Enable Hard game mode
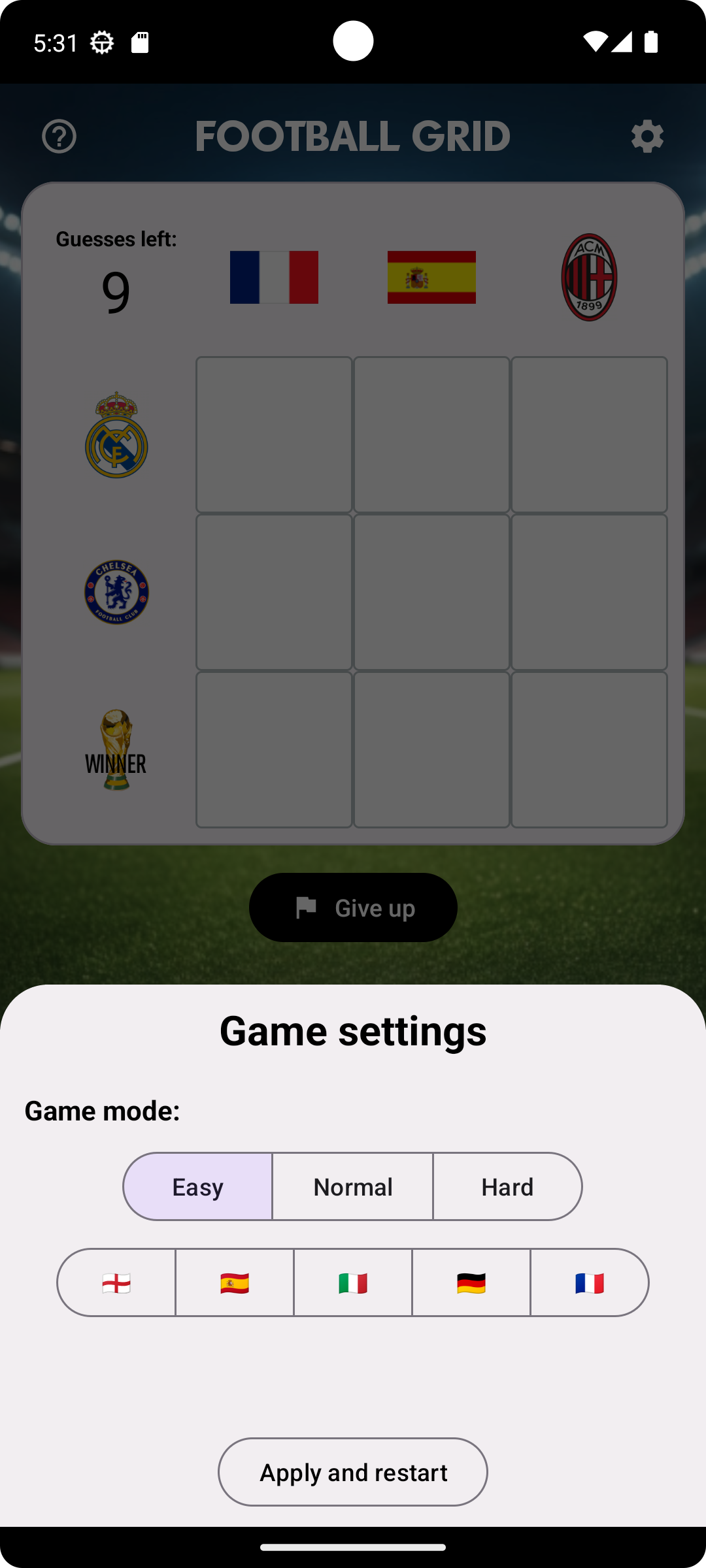This screenshot has width=706, height=1568. (508, 1186)
